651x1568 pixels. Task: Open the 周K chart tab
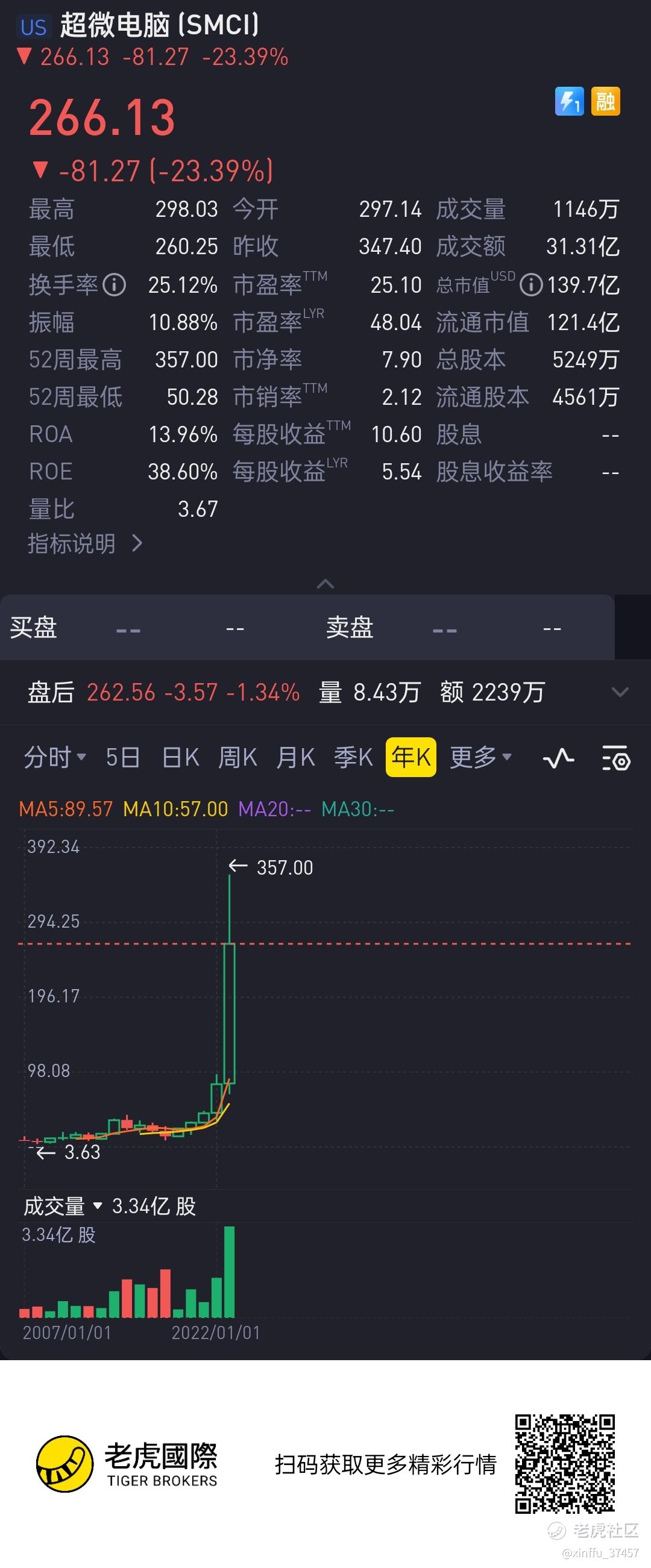click(237, 757)
